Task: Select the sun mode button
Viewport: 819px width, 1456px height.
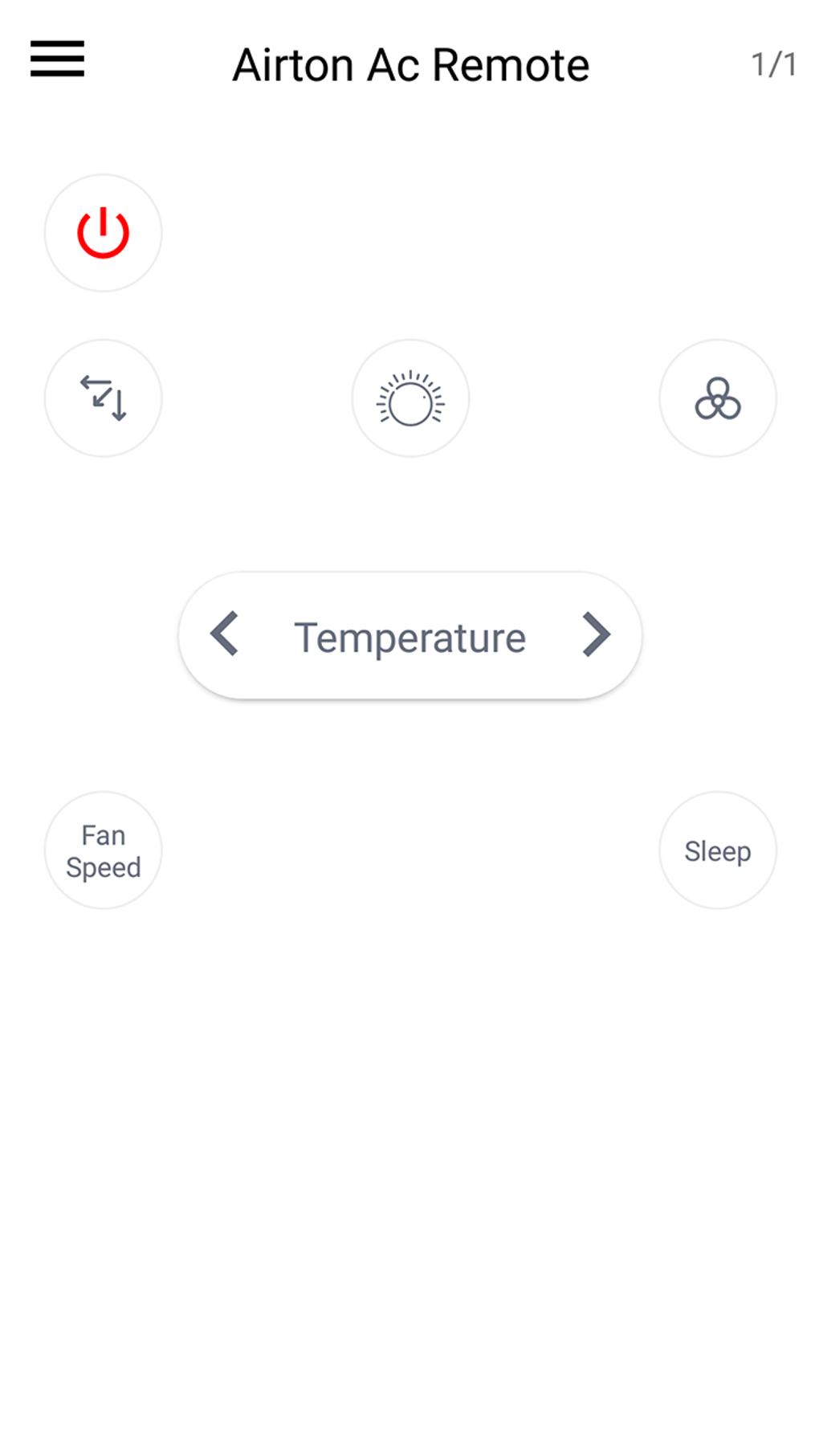Action: coord(410,398)
